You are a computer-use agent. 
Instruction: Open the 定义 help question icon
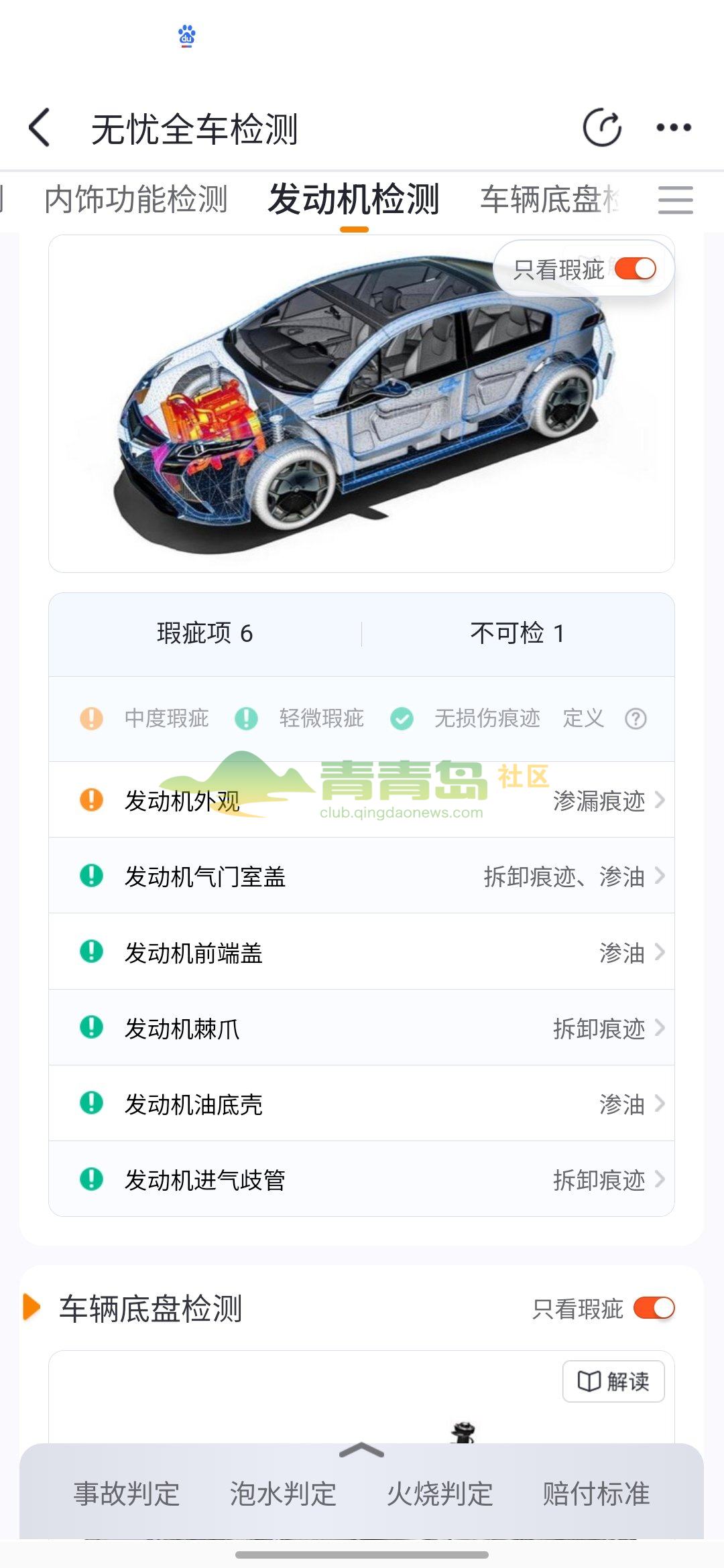click(x=636, y=719)
